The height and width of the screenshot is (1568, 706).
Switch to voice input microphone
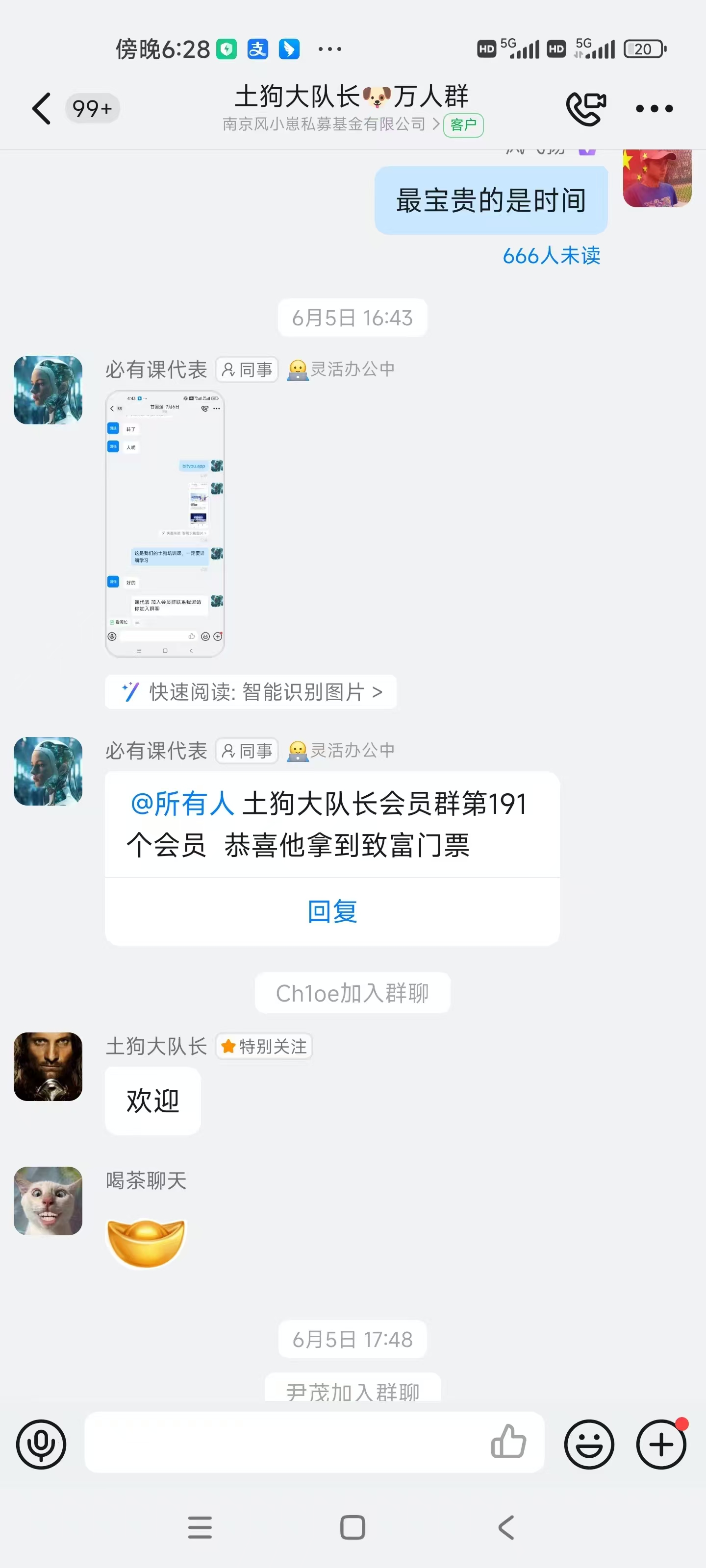click(x=41, y=1444)
